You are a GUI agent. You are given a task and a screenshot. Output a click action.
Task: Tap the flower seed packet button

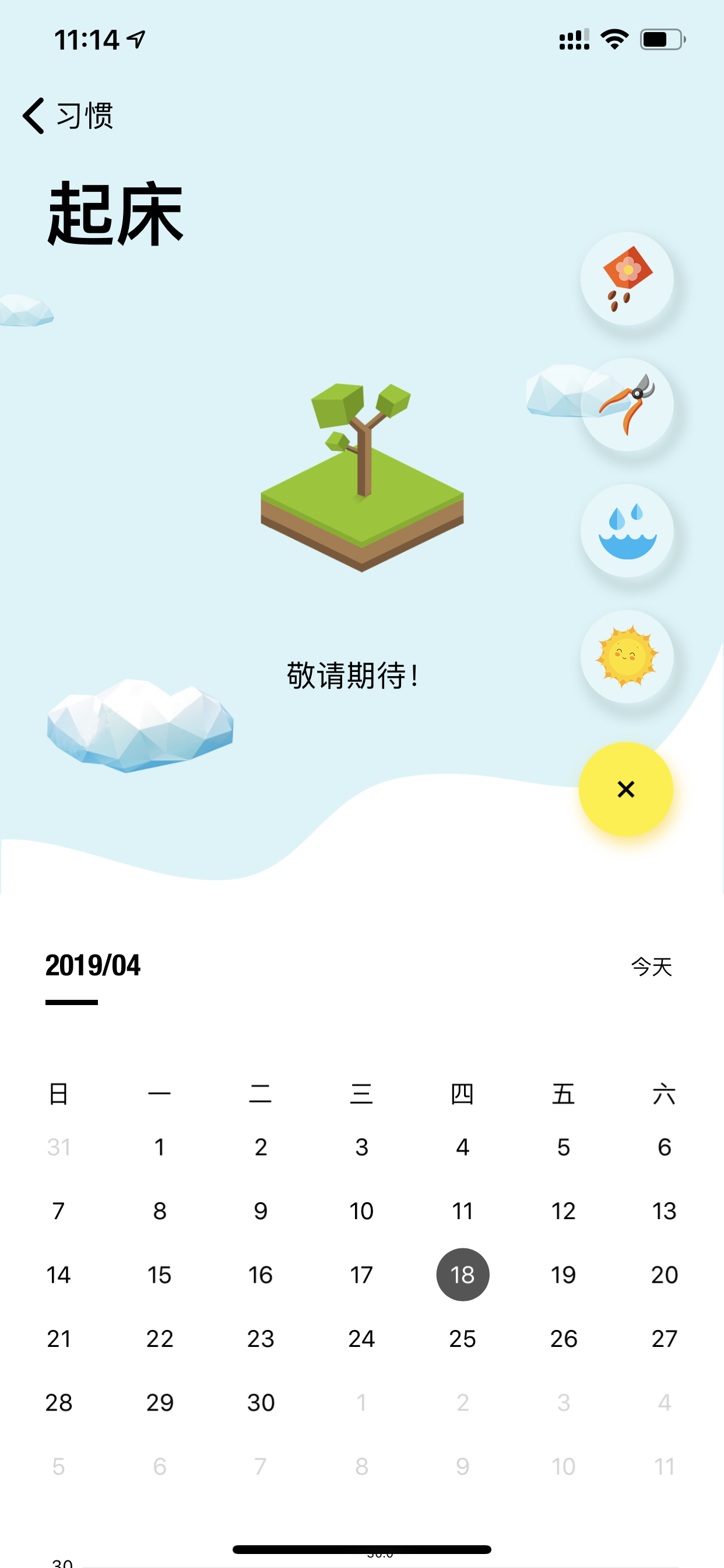click(627, 279)
